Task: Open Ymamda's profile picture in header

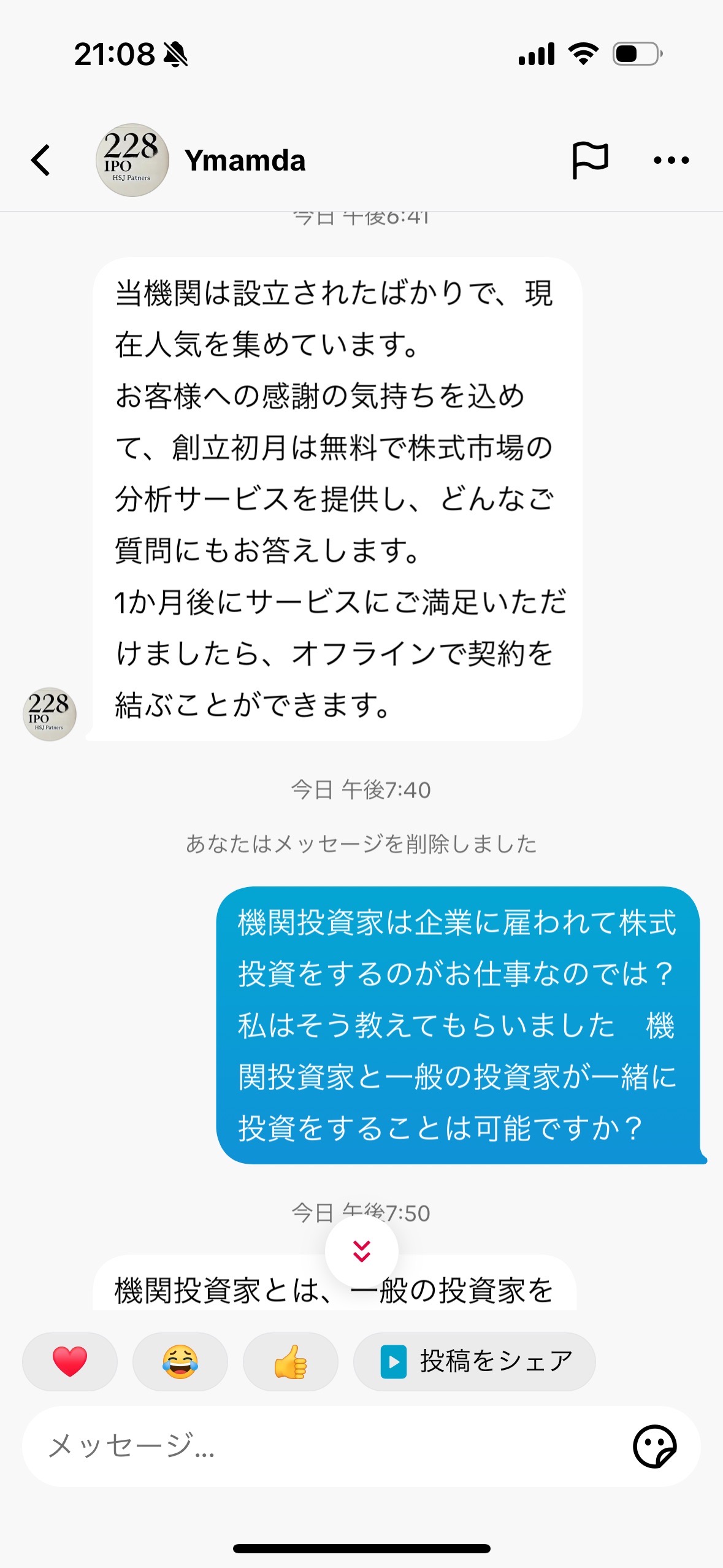Action: coord(132,160)
